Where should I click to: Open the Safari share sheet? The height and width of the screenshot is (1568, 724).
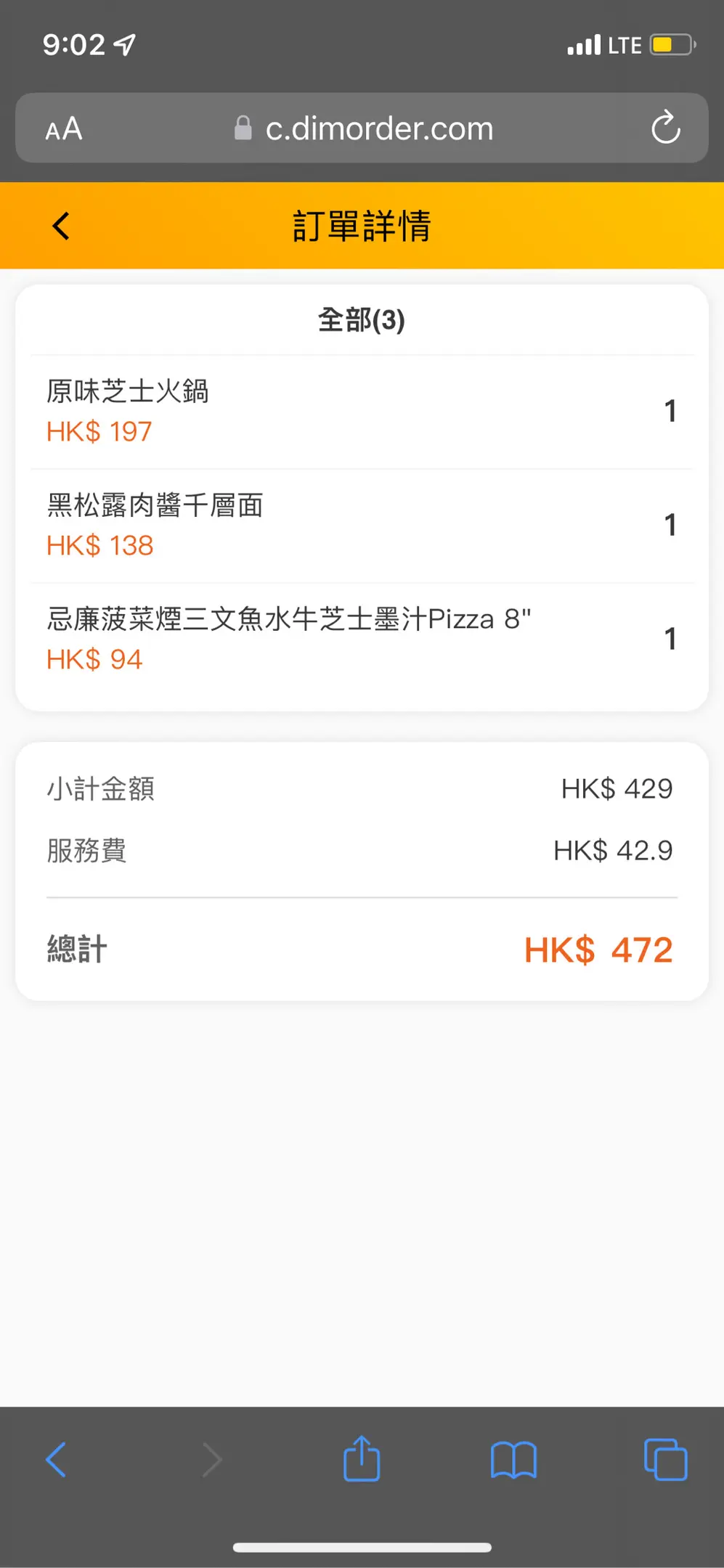[x=362, y=1459]
